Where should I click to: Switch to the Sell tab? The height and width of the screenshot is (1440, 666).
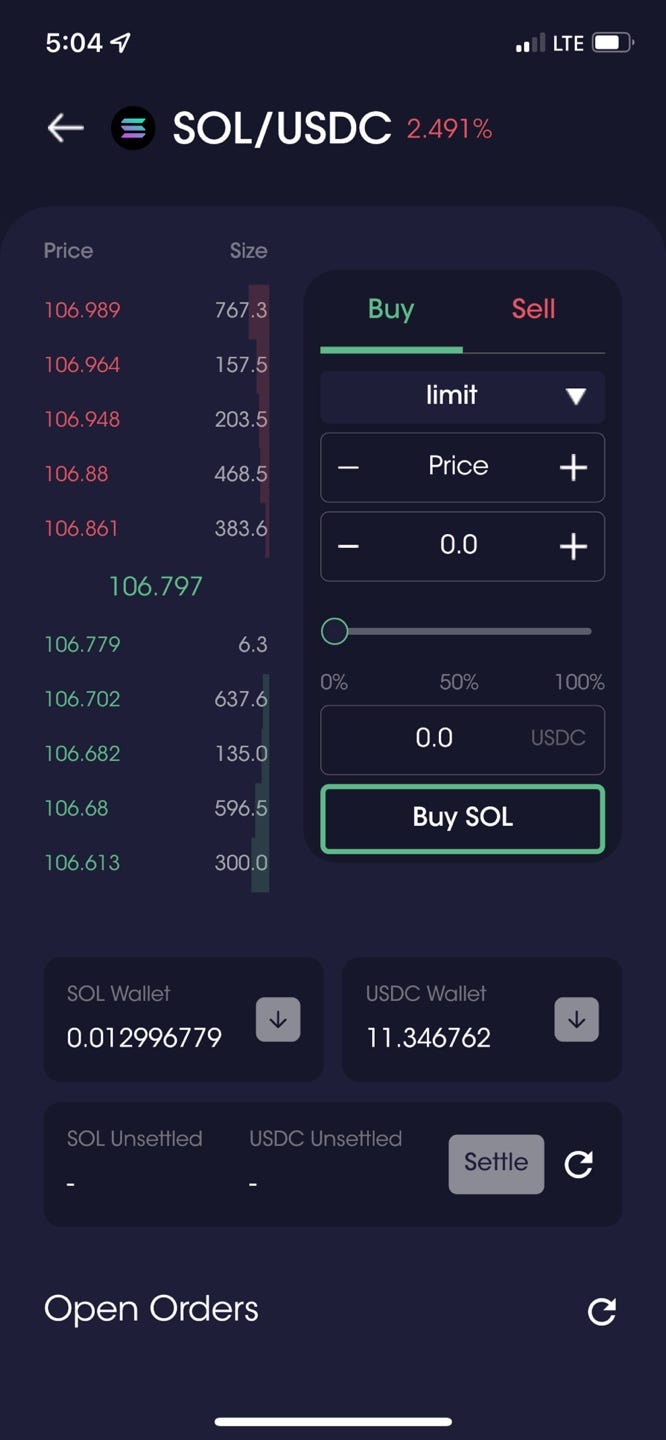tap(533, 309)
